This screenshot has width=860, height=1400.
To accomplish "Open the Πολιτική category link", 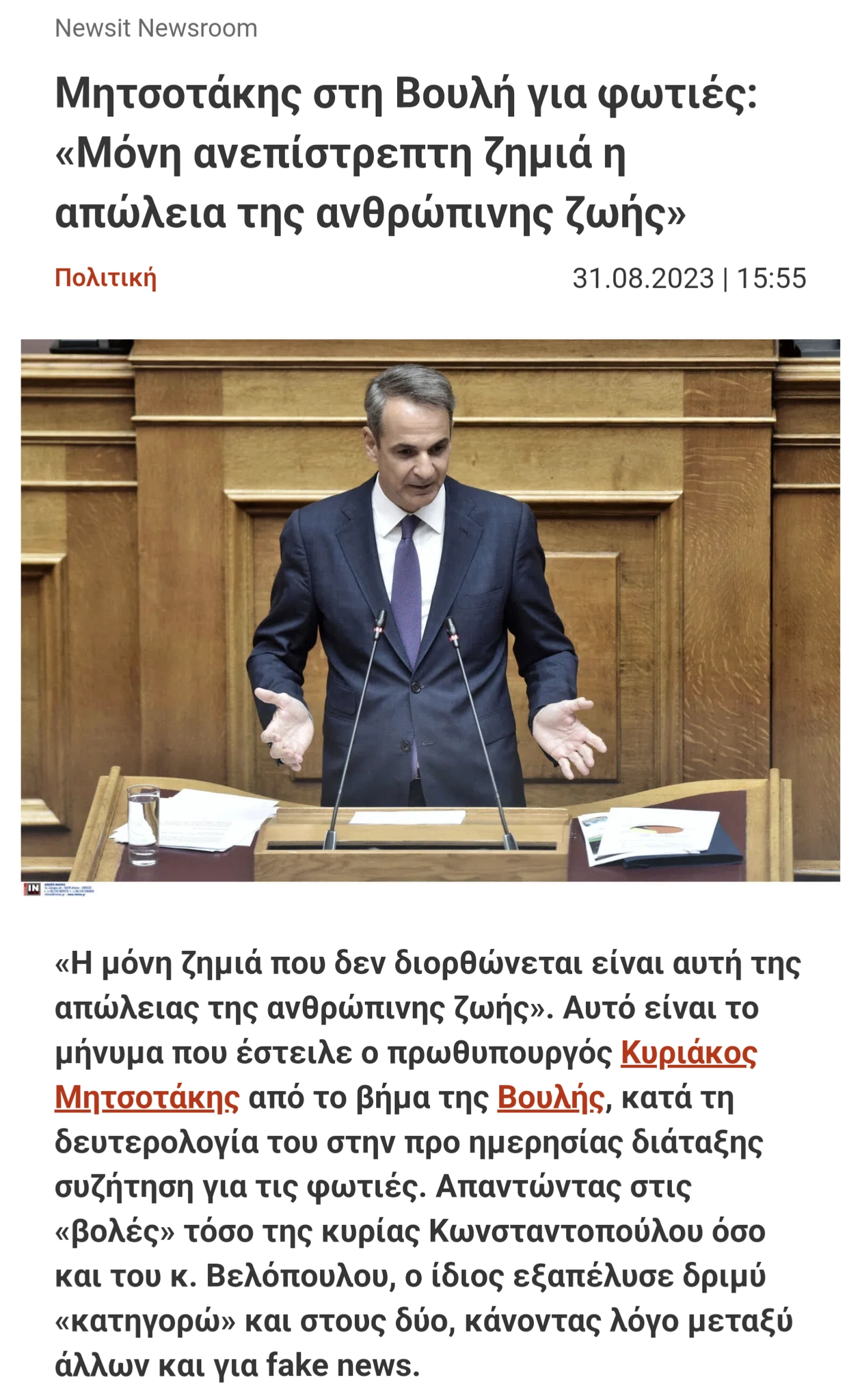I will point(105,278).
